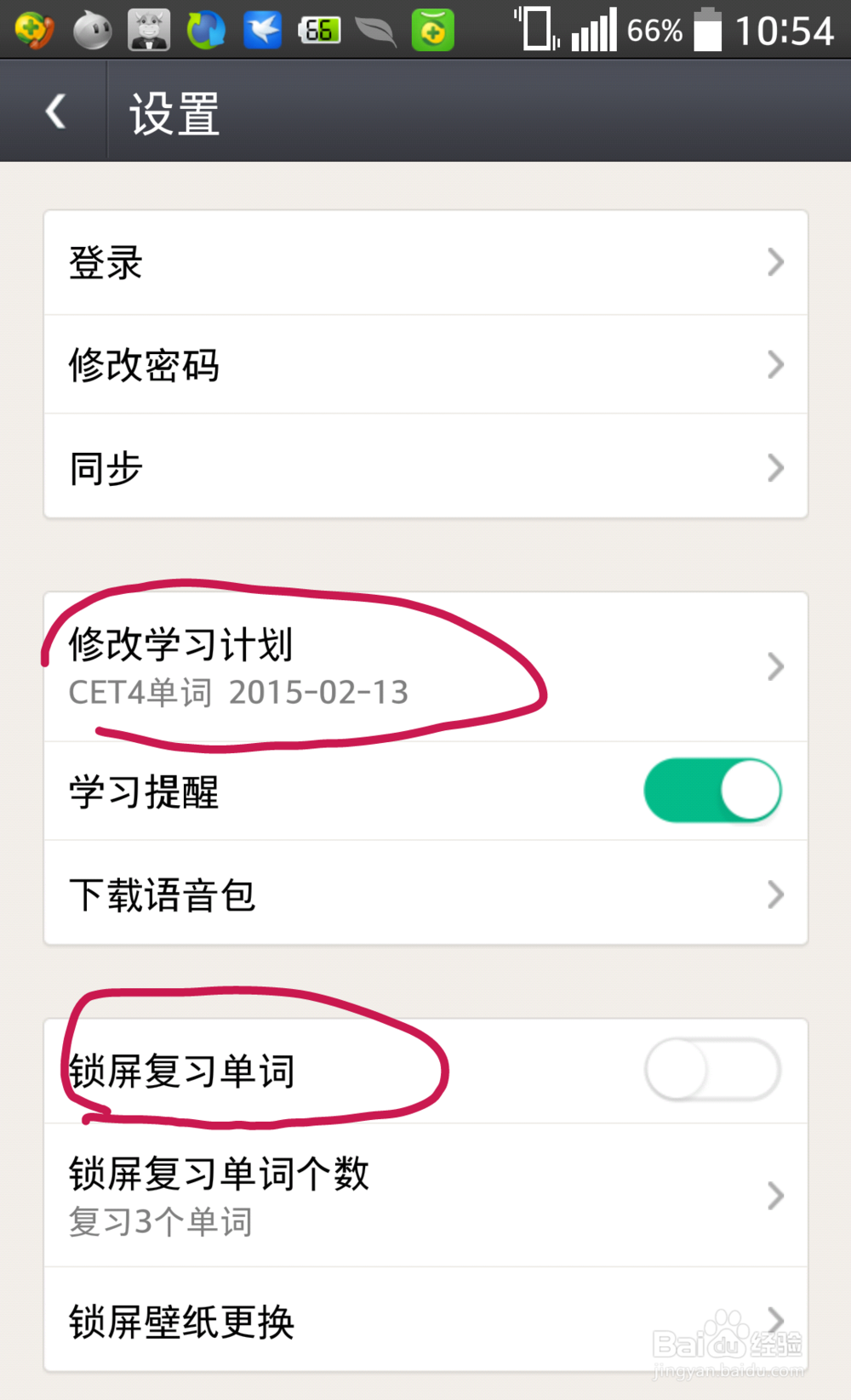
Task: Tap the chevron on the 登录 row
Action: tap(775, 262)
